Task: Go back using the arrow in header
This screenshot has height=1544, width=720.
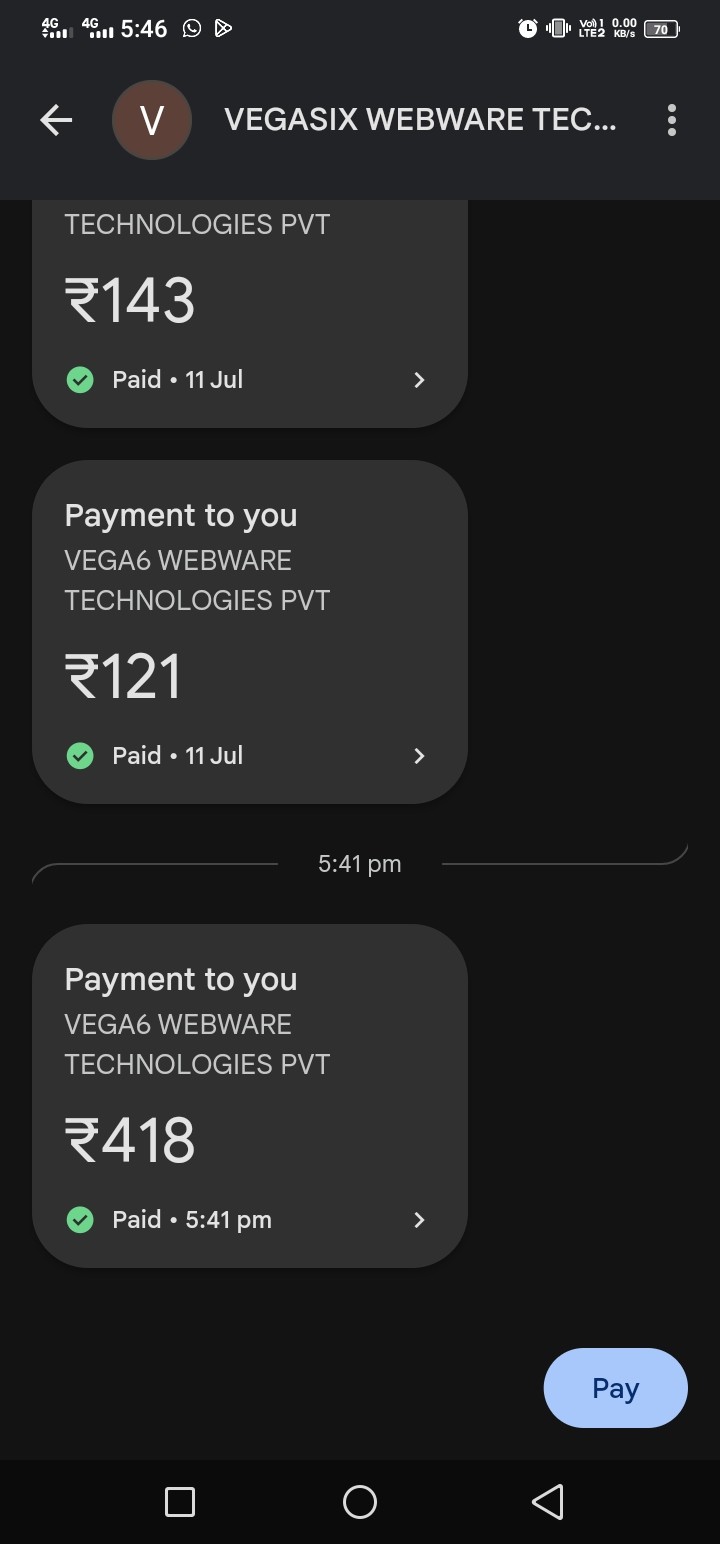Action: point(56,121)
